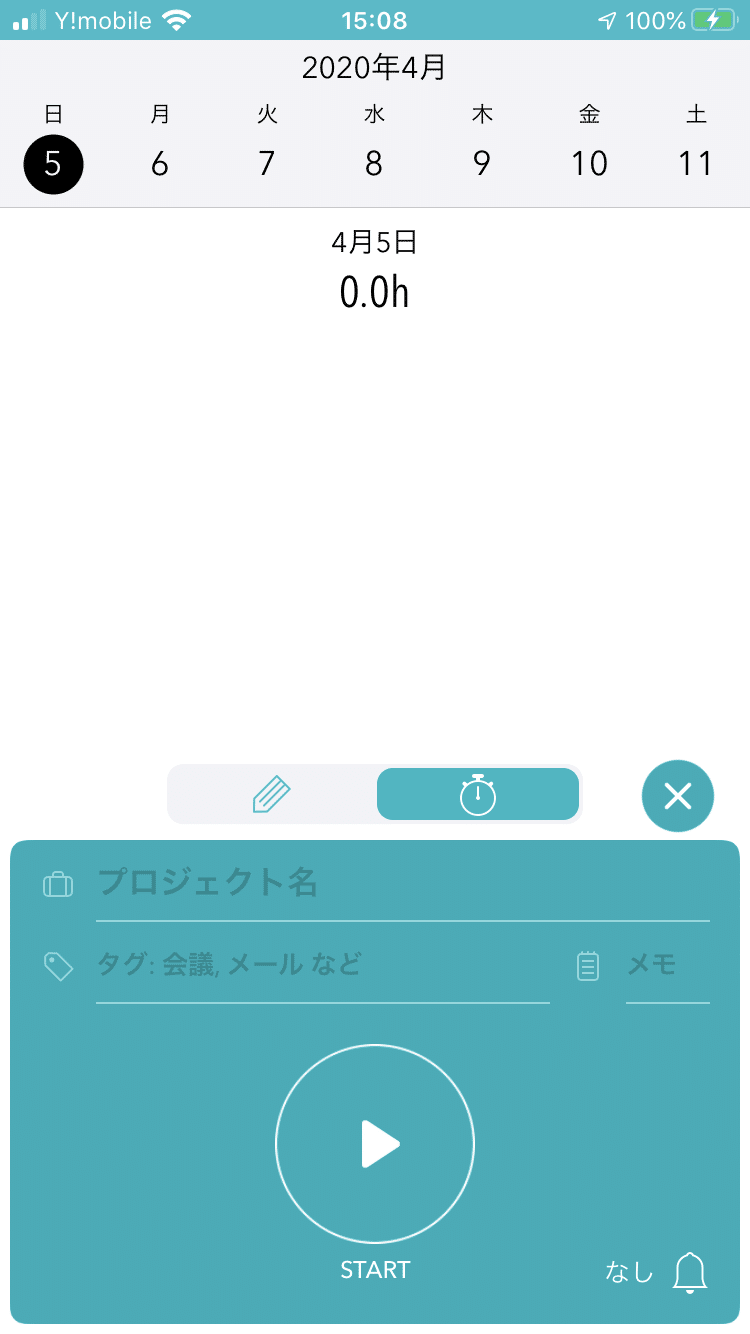Screen dimensions: 750x1334
Task: Click the 0.0h daily total display
Action: [x=375, y=293]
